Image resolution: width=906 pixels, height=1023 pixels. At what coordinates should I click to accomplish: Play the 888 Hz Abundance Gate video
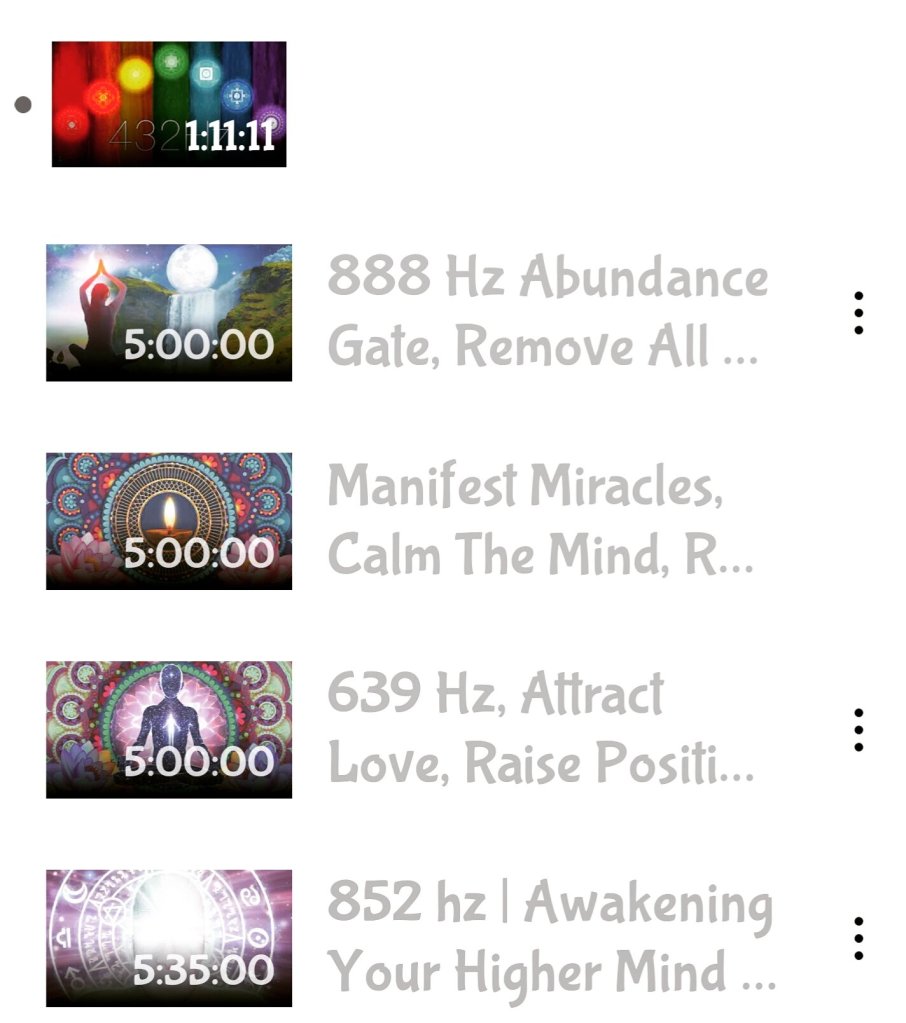point(169,312)
